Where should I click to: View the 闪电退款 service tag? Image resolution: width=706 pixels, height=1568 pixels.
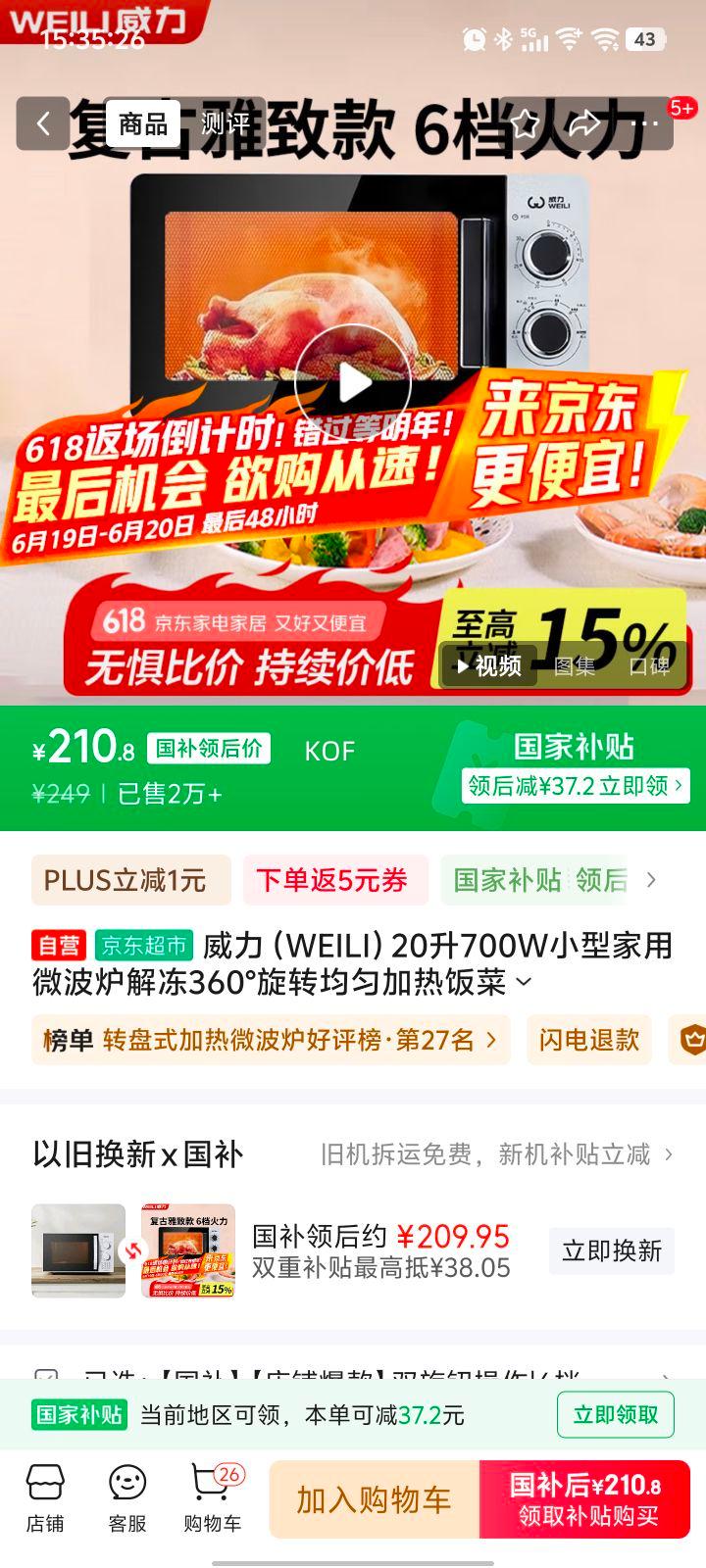(588, 1040)
